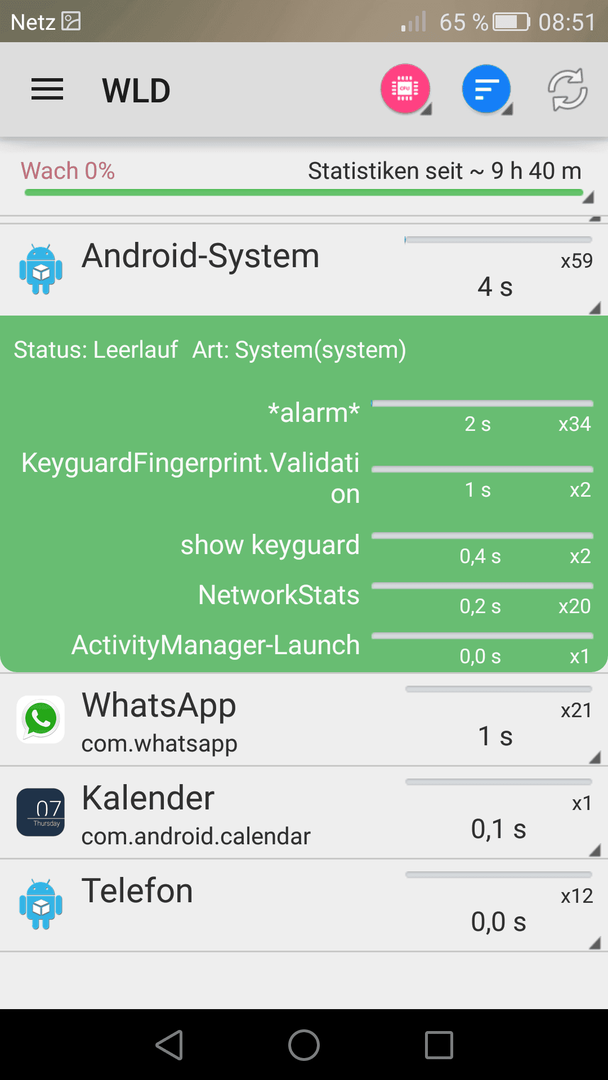Open the statistics since bar
This screenshot has height=1080, width=608.
304,178
